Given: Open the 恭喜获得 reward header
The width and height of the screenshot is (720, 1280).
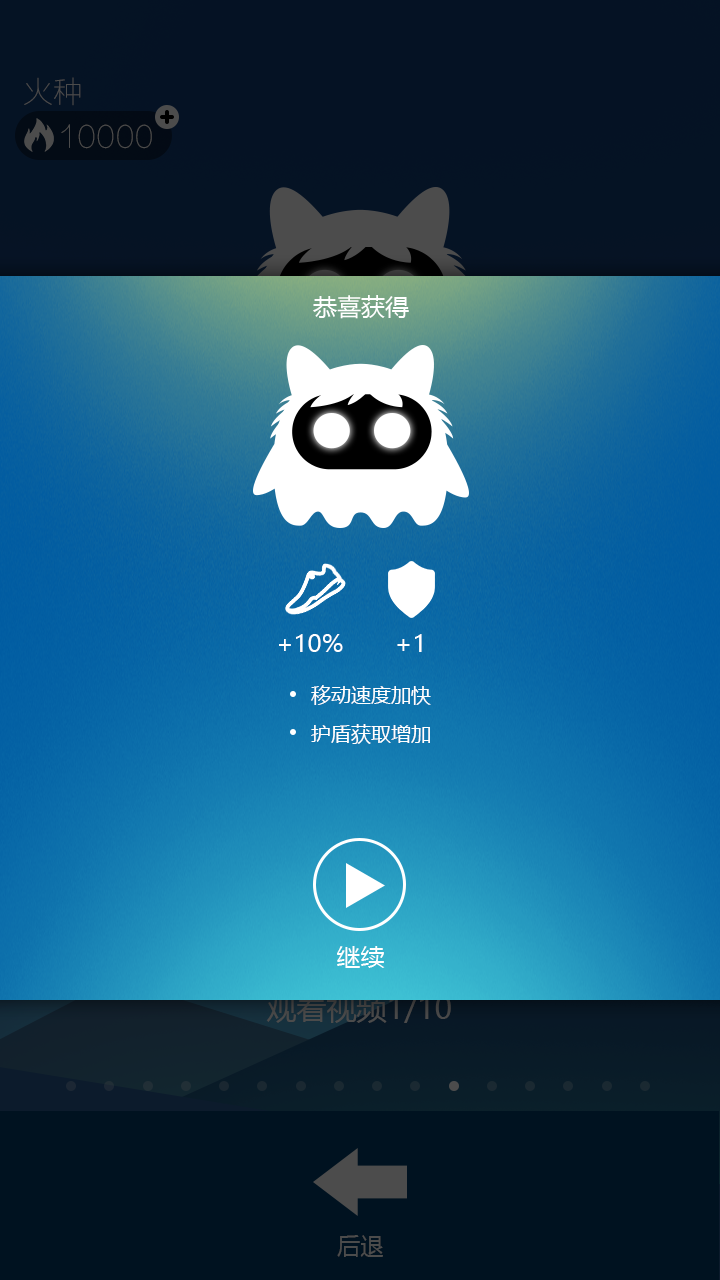Looking at the screenshot, I should (360, 305).
